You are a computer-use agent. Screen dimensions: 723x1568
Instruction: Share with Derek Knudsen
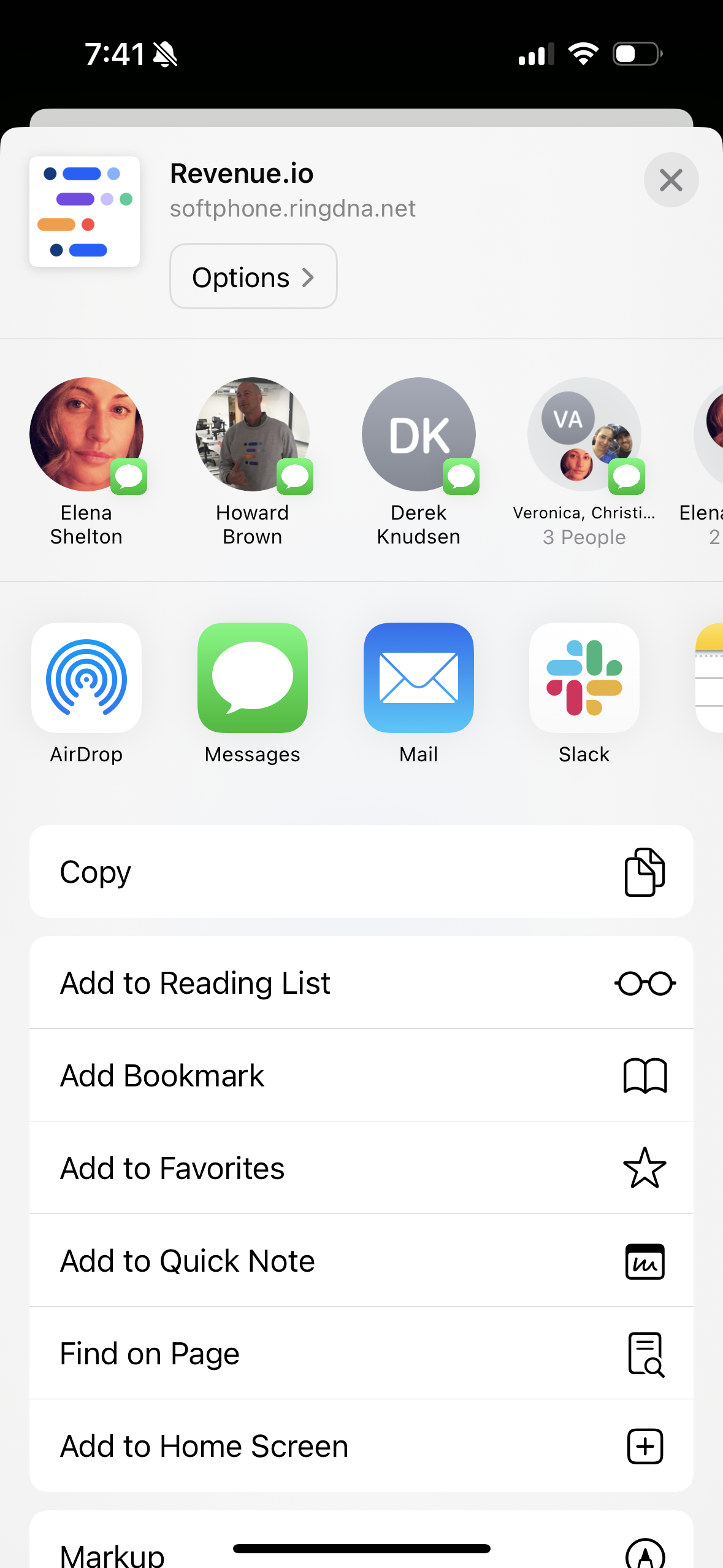(419, 435)
